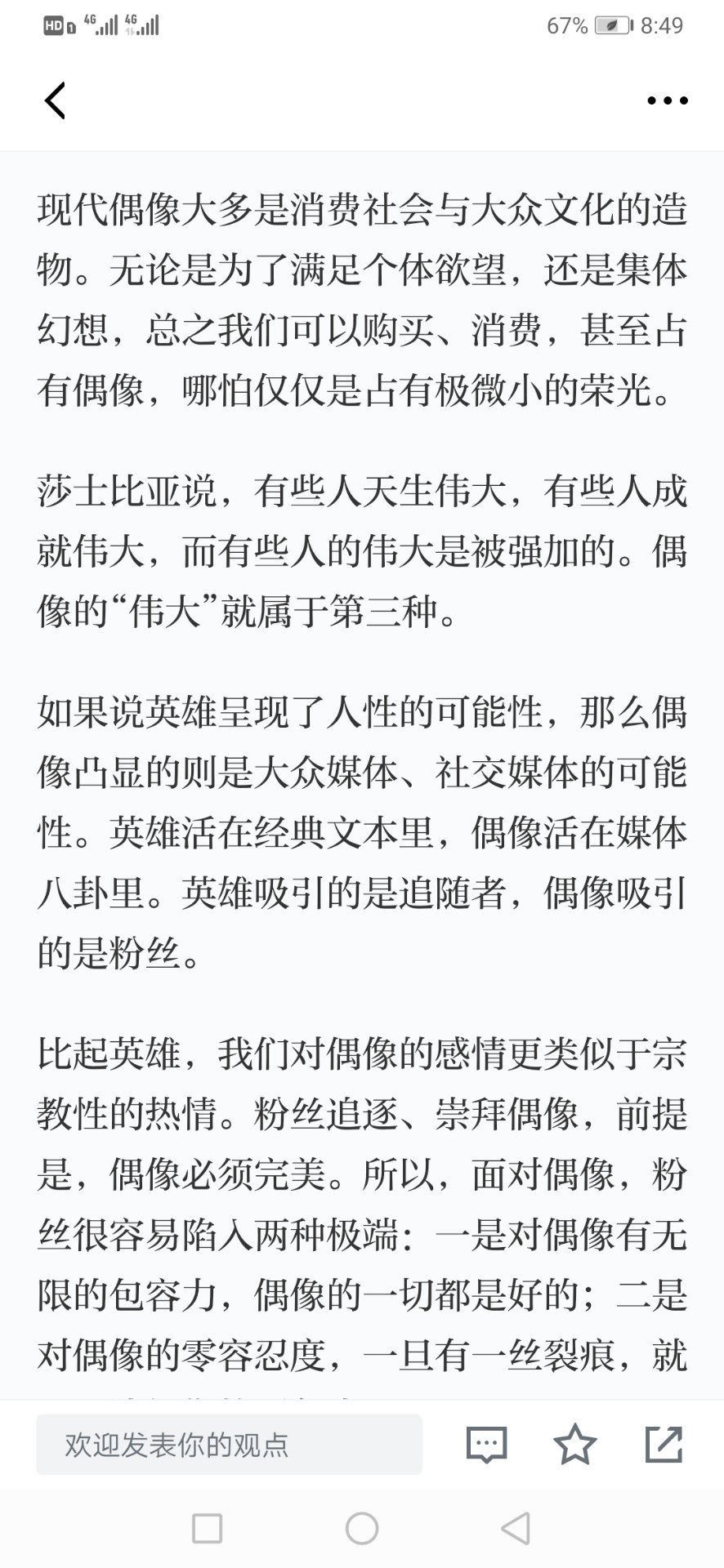Open the three-dot overflow menu

click(667, 100)
